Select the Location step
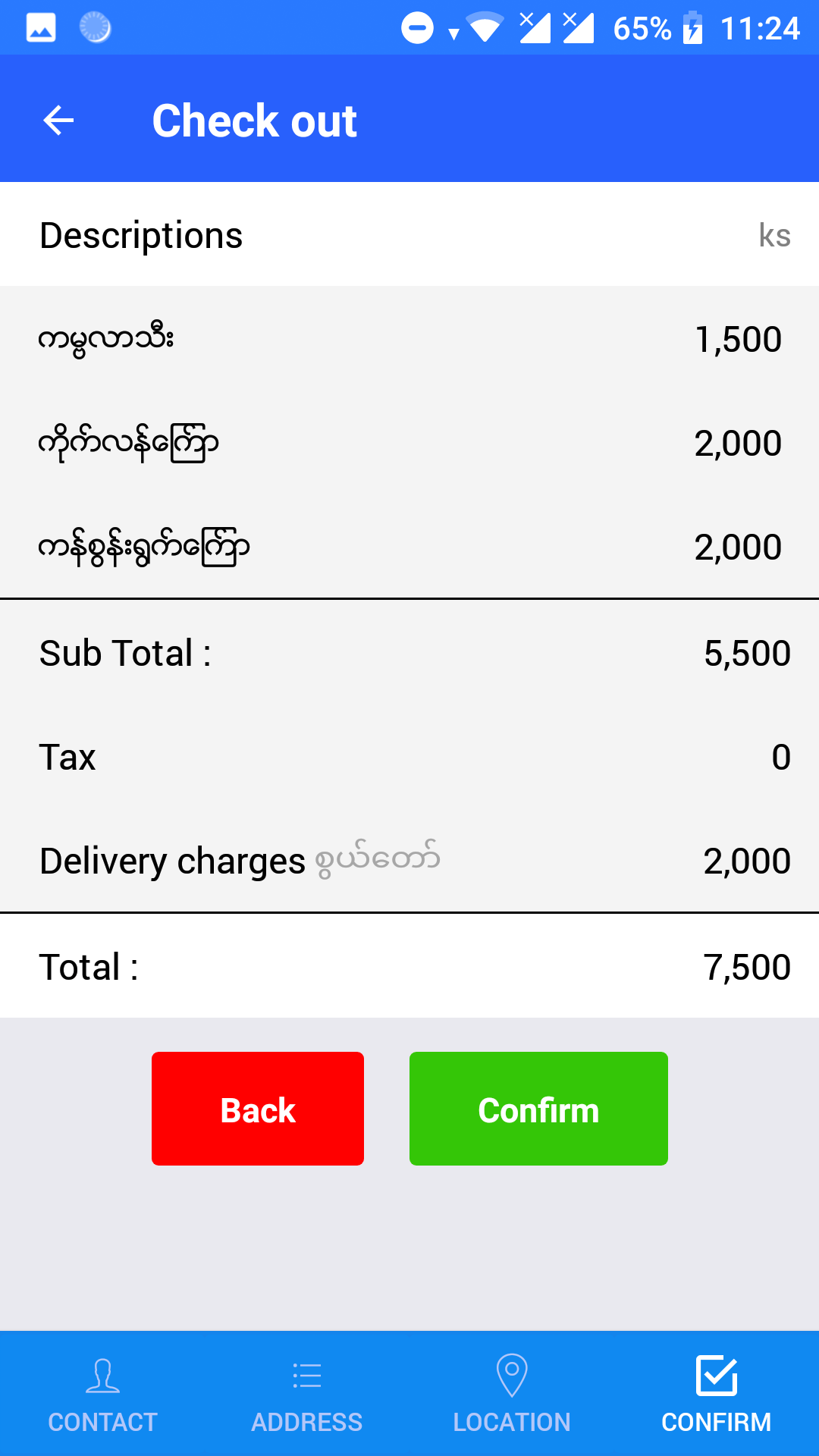The image size is (819, 1456). (512, 1394)
